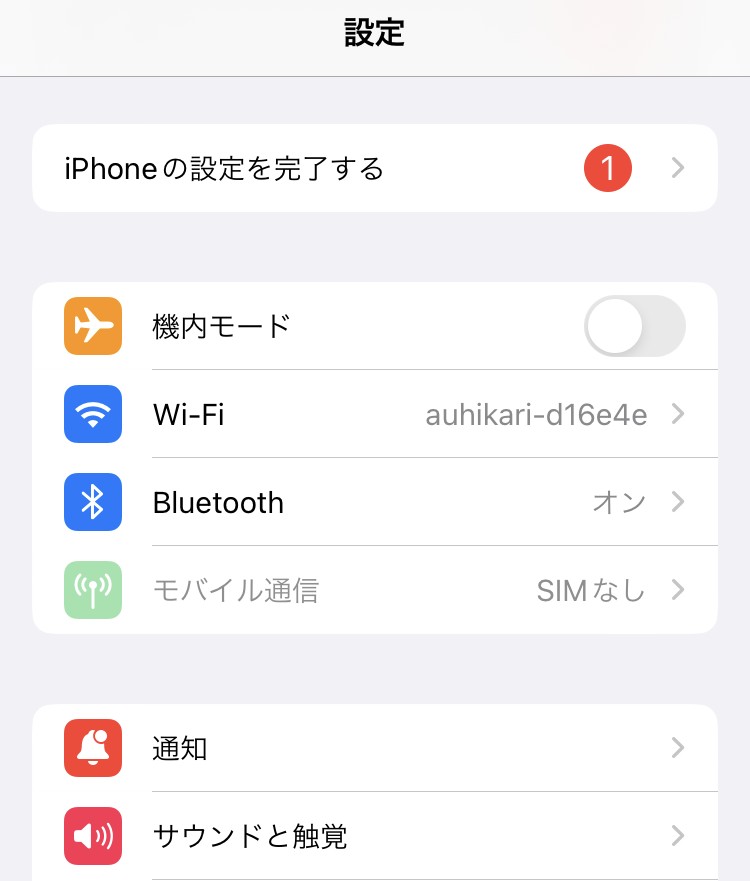Image resolution: width=750 pixels, height=881 pixels.
Task: Open 通知 settings row
Action: point(374,748)
